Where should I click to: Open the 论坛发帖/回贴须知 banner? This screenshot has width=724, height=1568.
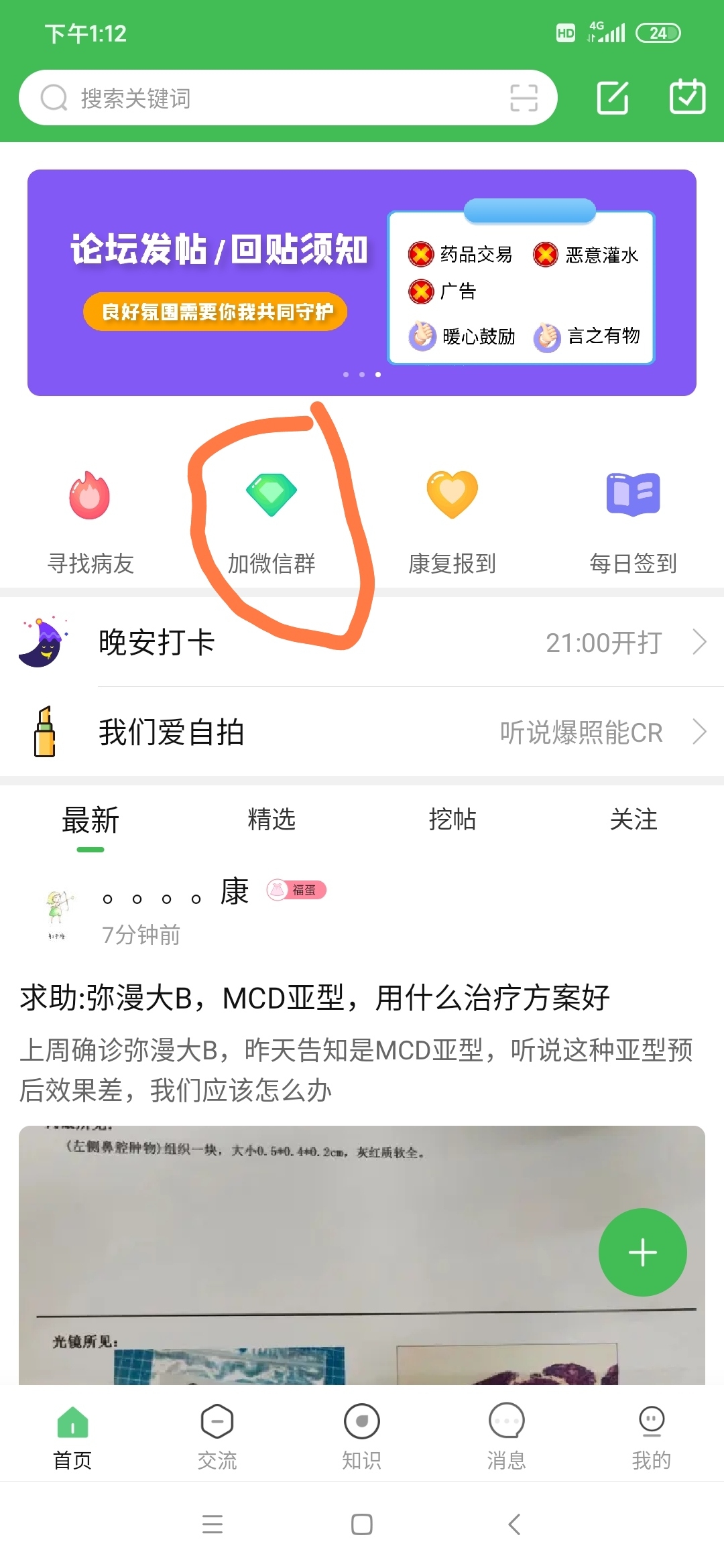361,282
